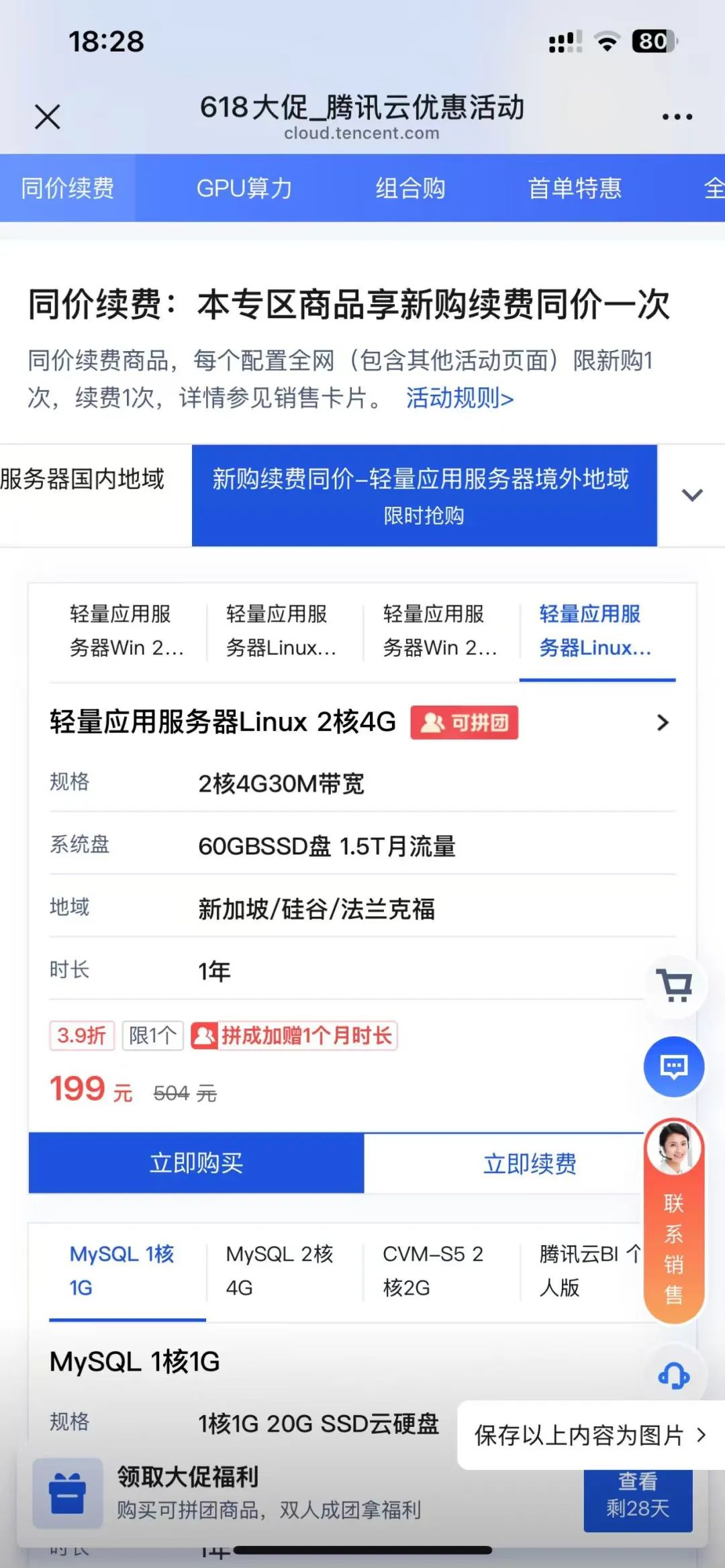This screenshot has height=1568, width=725.
Task: Expand the region category dropdown chevron
Action: coord(691,495)
